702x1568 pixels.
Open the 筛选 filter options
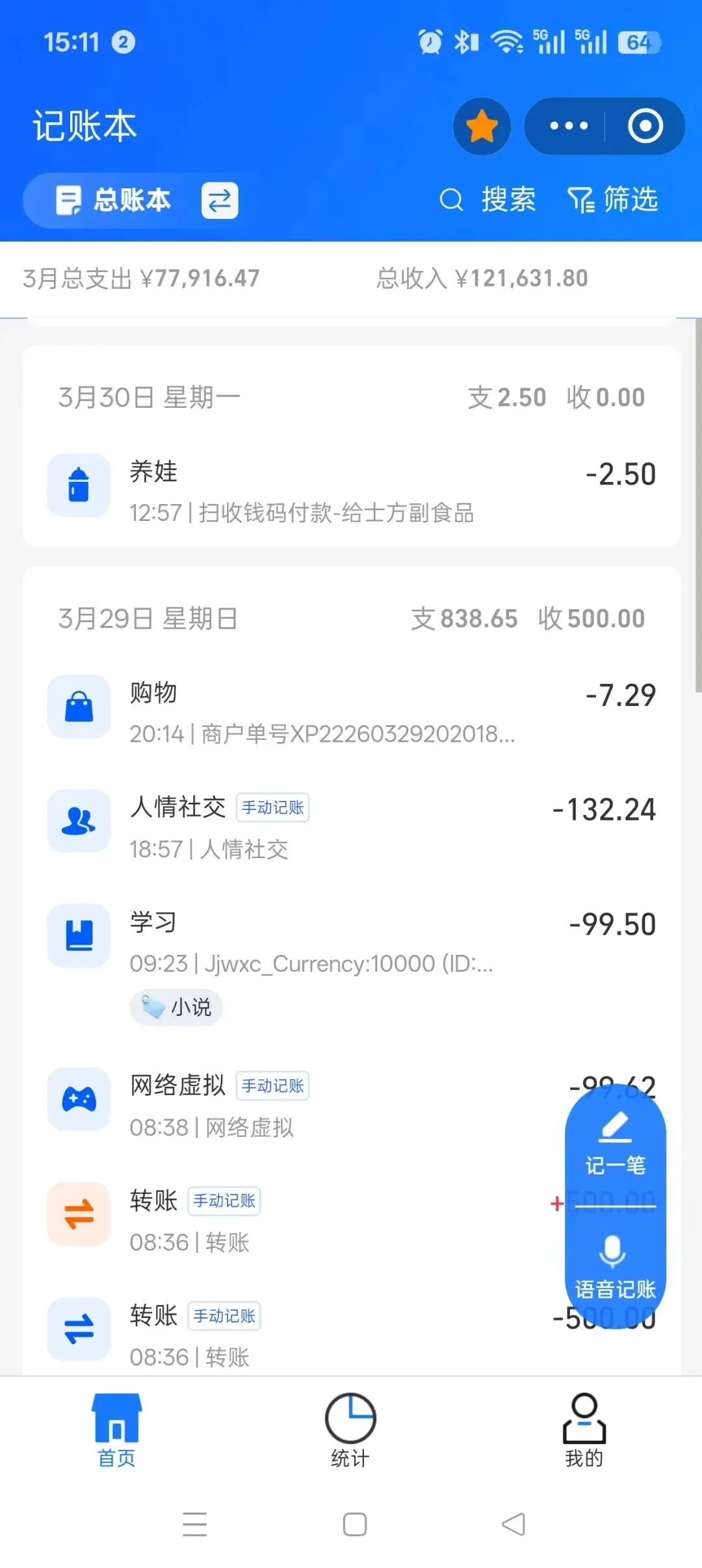[x=613, y=199]
